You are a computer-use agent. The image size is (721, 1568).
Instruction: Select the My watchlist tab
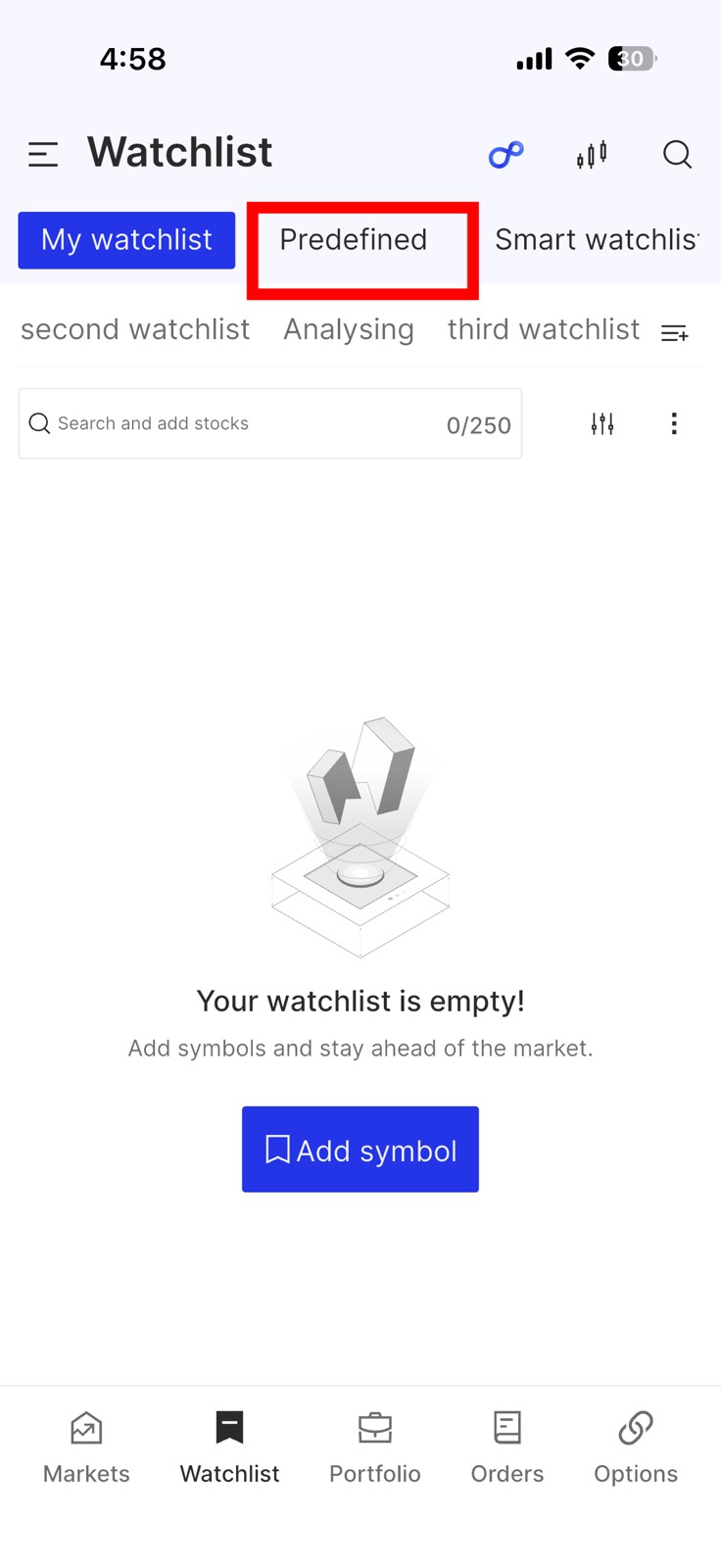pos(126,240)
